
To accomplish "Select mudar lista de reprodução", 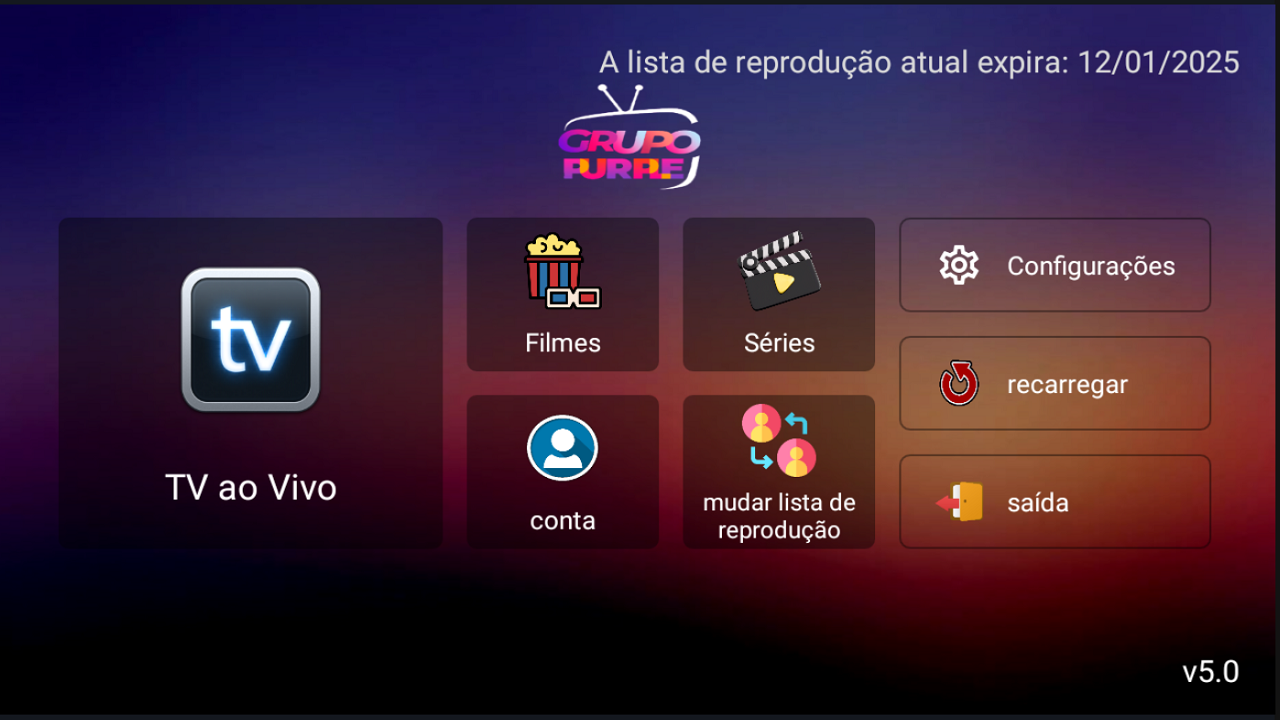I will pos(778,472).
